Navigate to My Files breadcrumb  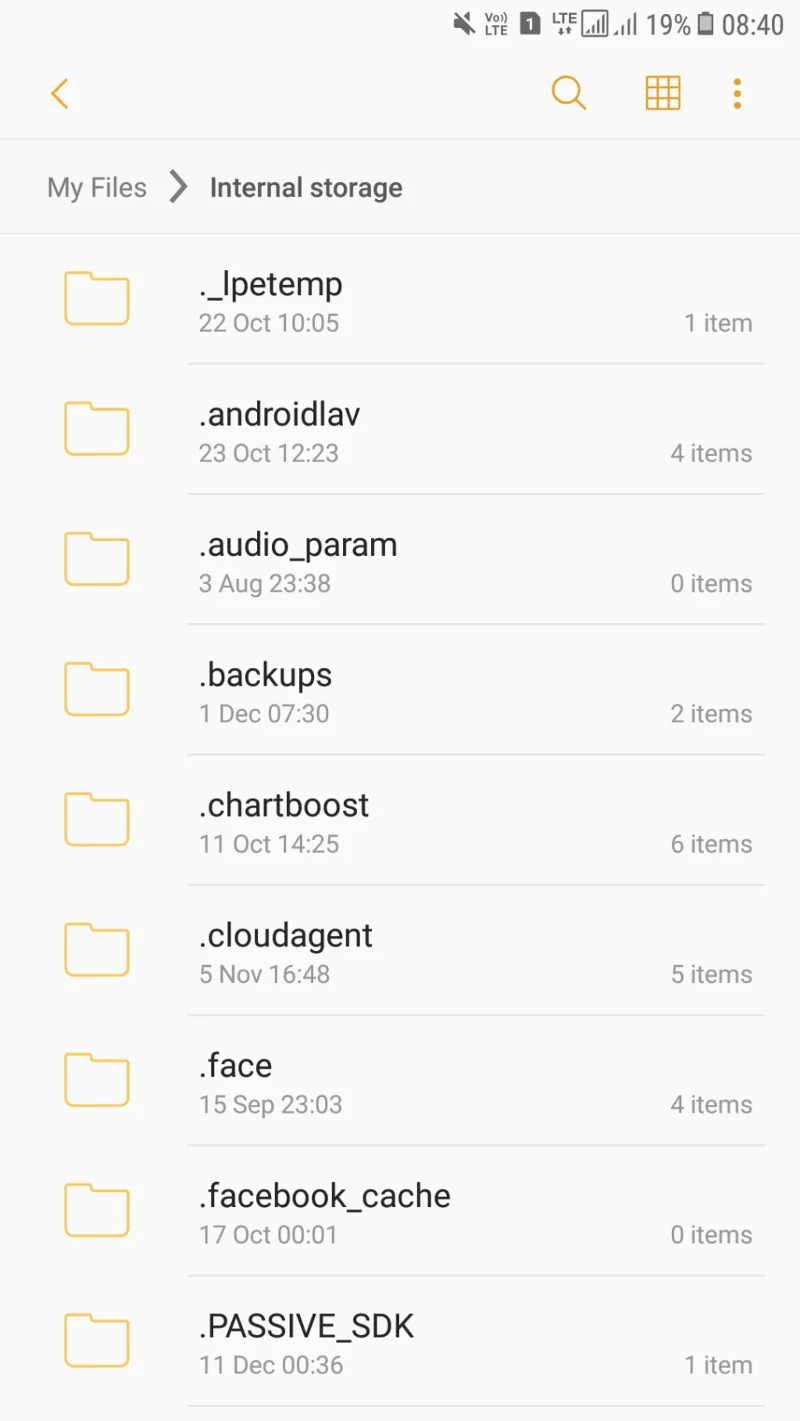(96, 186)
